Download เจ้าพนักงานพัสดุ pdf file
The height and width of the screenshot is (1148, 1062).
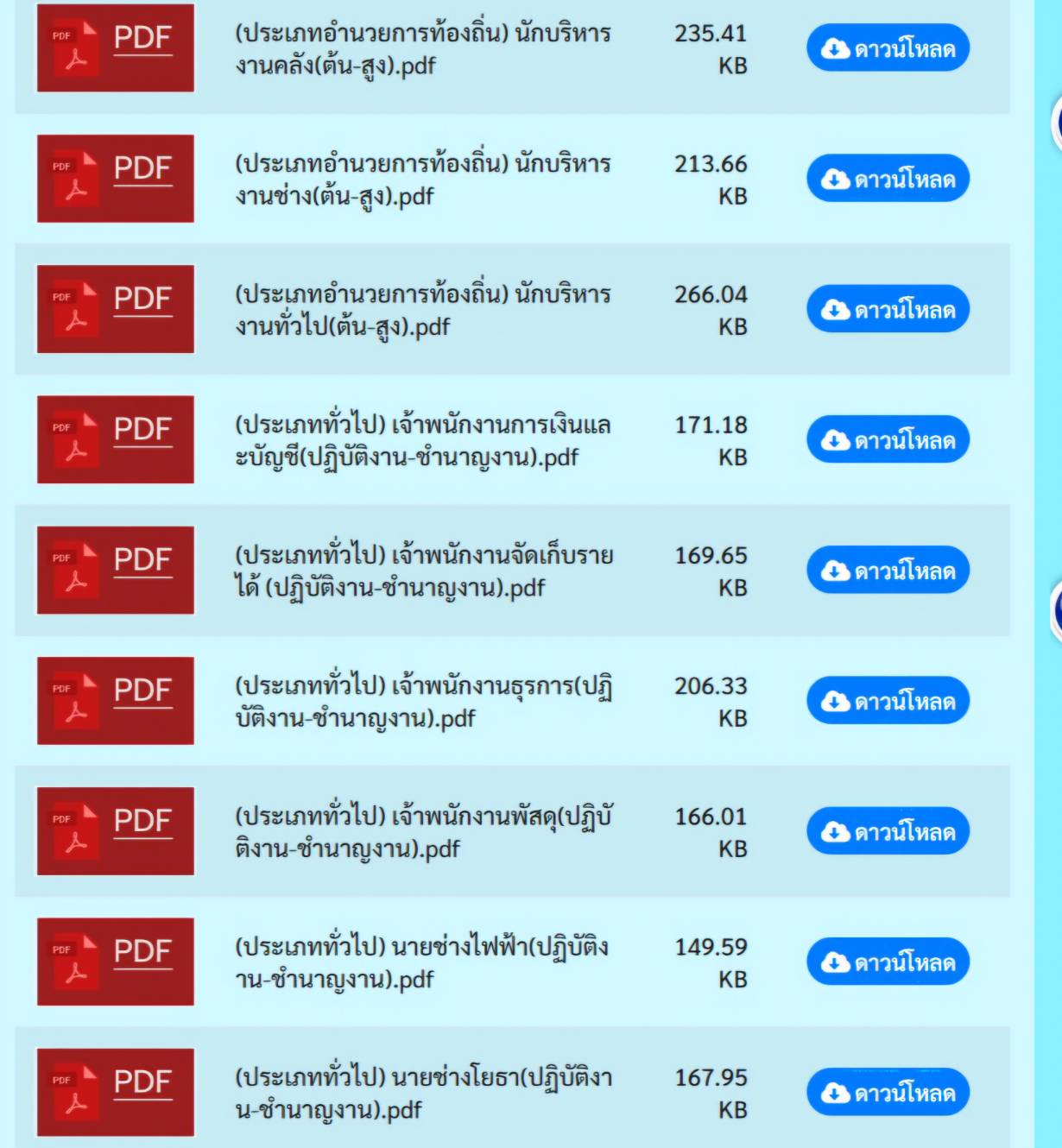click(x=888, y=831)
